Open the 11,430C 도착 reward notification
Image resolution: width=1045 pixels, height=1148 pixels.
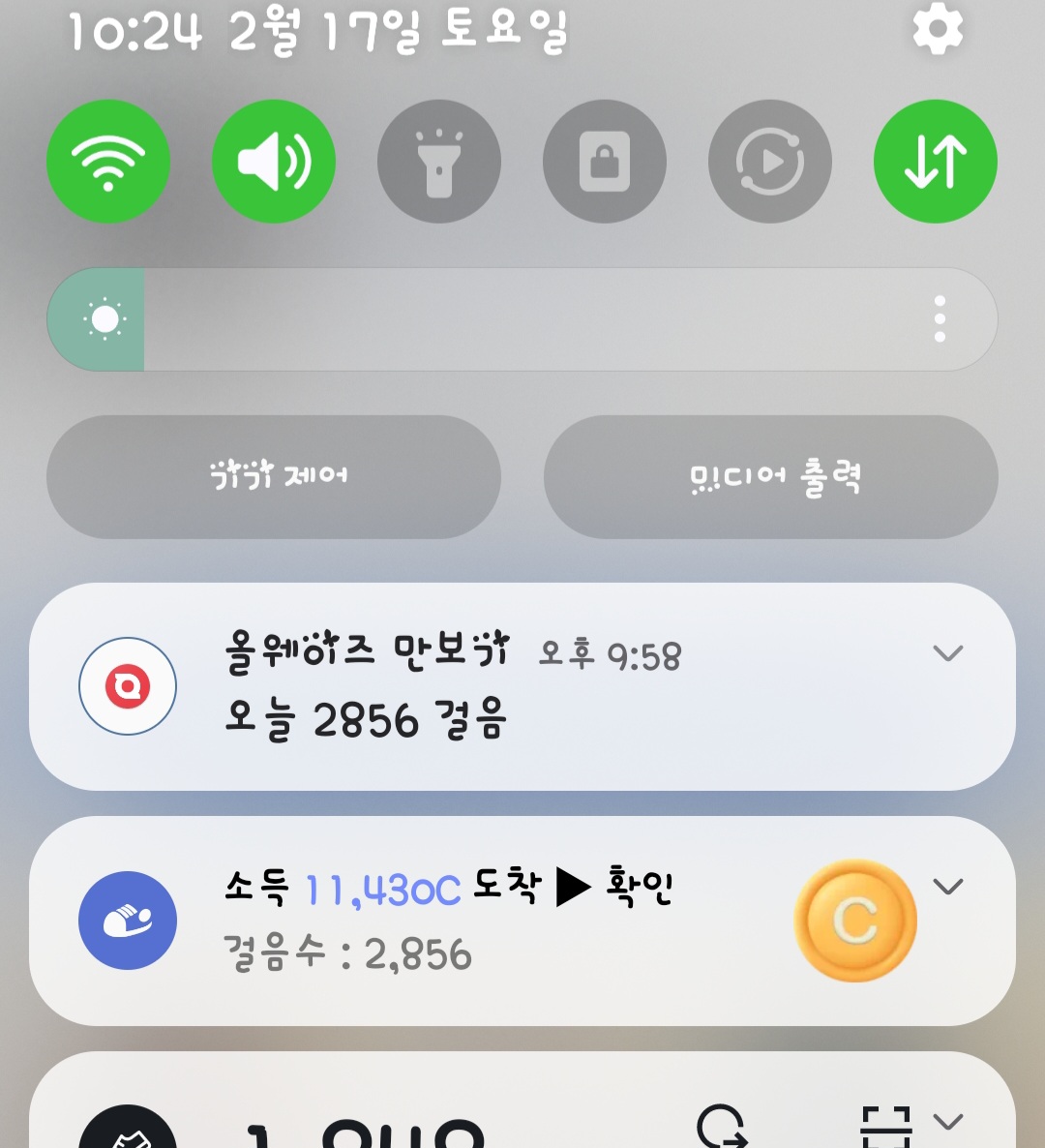(484, 921)
